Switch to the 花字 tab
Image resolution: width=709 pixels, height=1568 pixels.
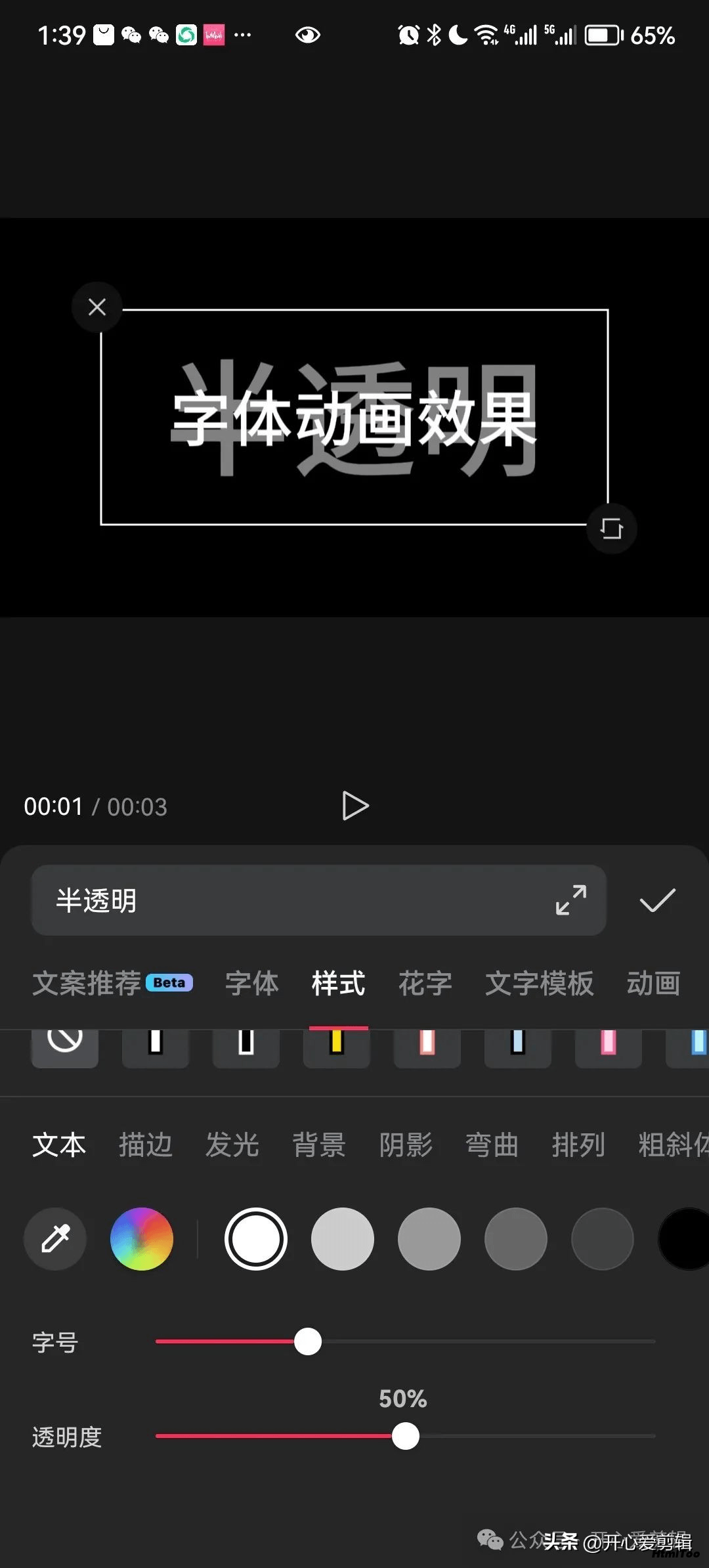pos(425,983)
